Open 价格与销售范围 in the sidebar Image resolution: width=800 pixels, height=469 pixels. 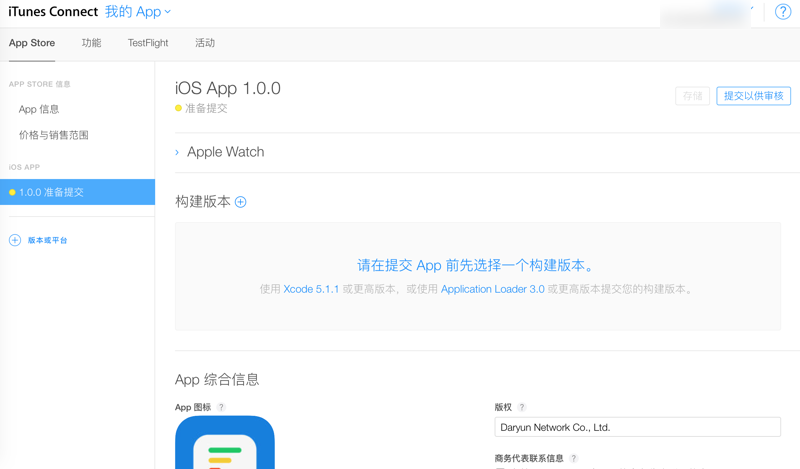tap(54, 135)
